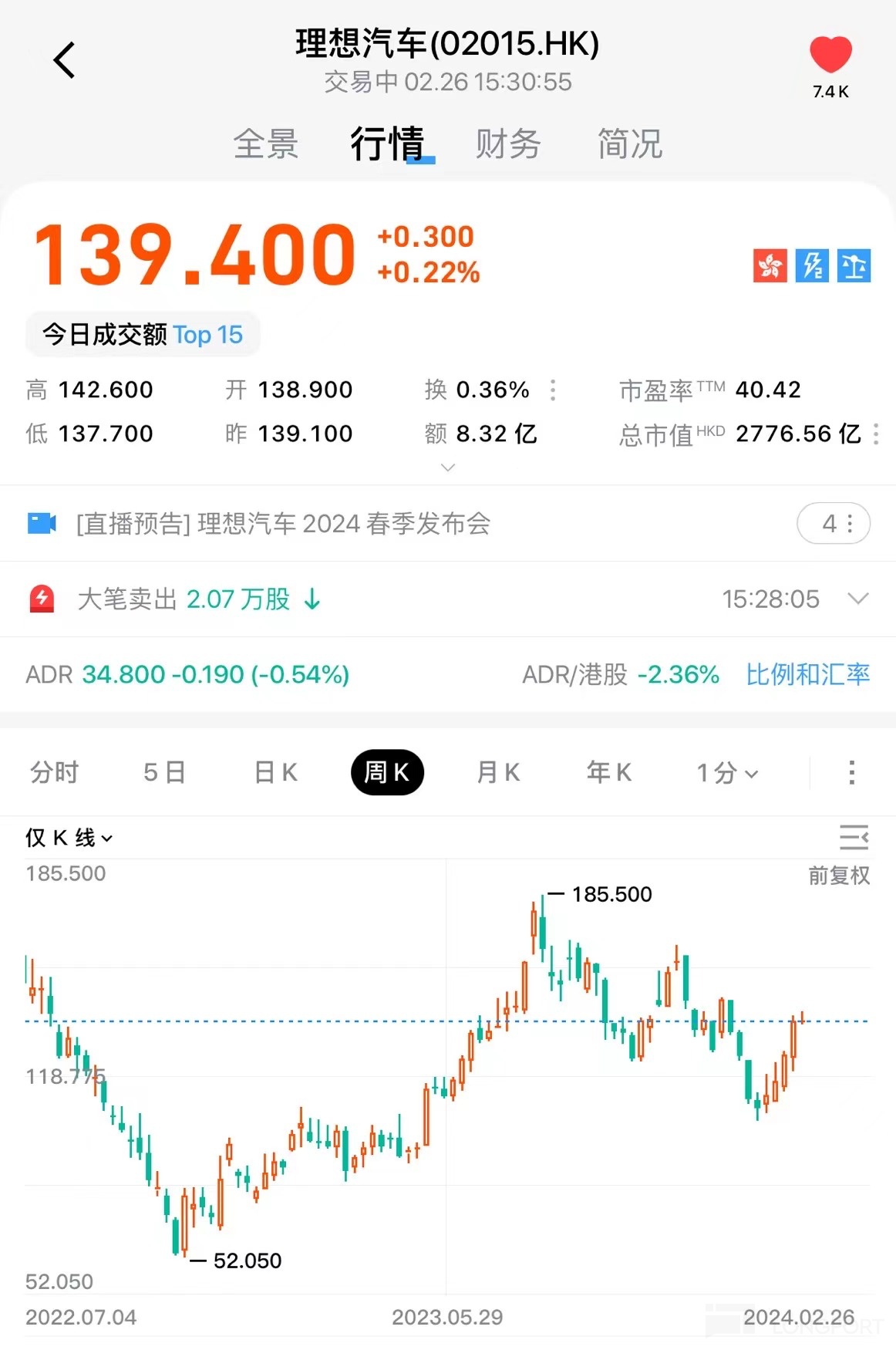
Task: Open the 1分 interval dropdown
Action: 727,772
